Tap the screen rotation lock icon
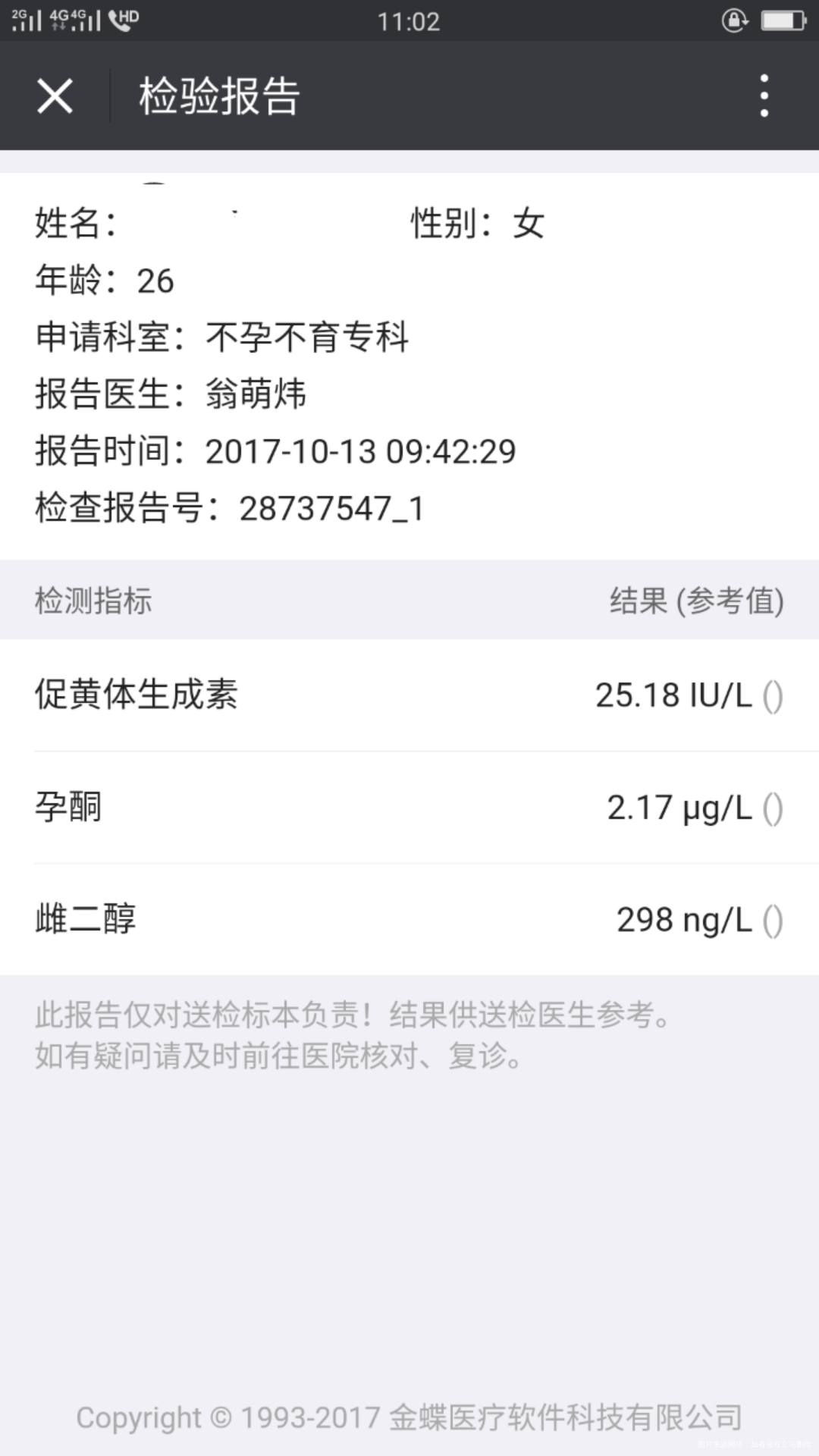The image size is (819, 1456). [x=733, y=20]
